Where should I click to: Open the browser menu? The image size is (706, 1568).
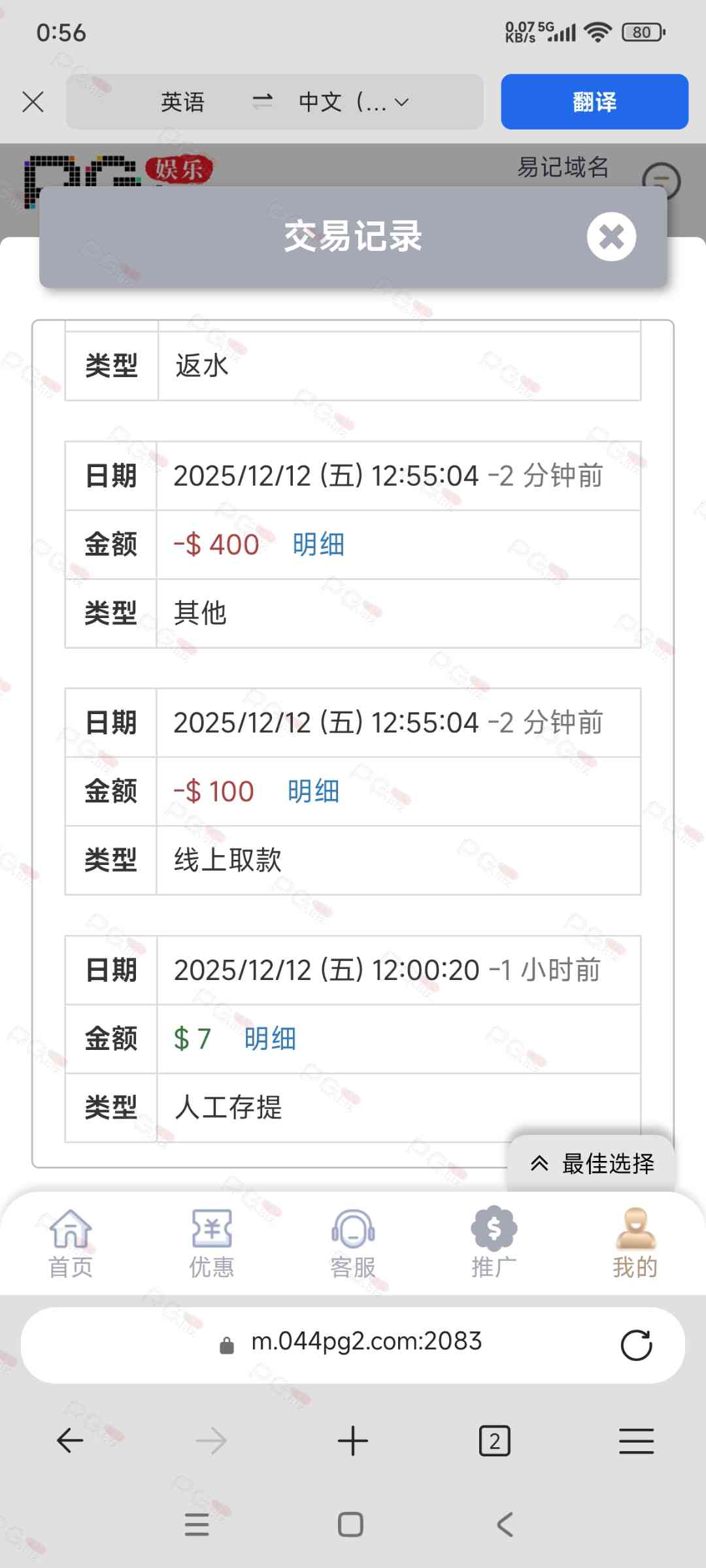point(636,1441)
